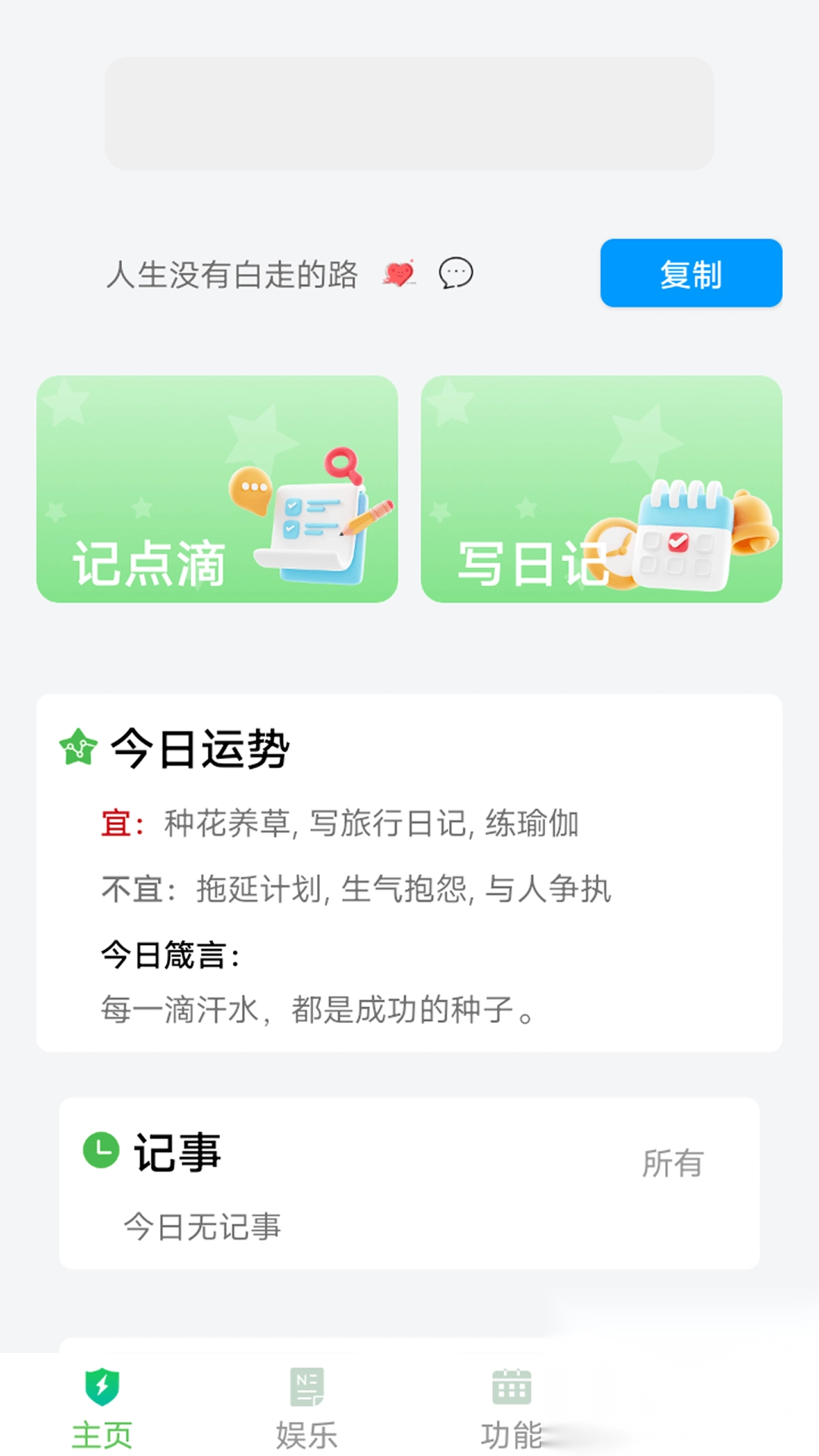819x1456 pixels.
Task: Open the 记点滴 card
Action: pyautogui.click(x=217, y=489)
